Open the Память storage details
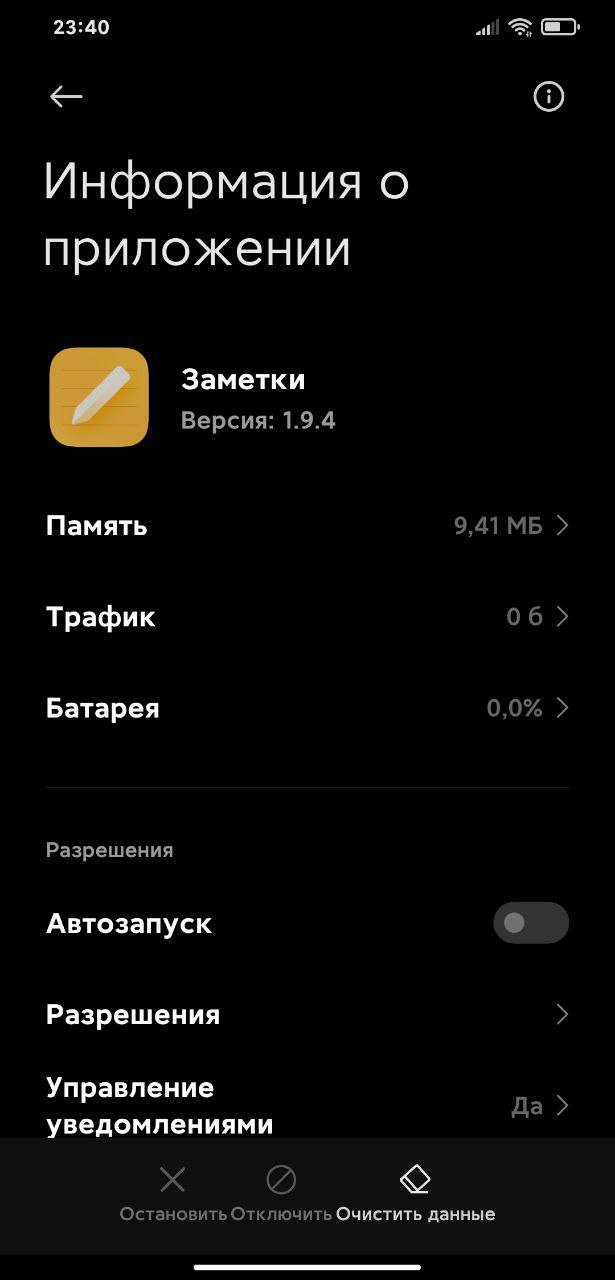 307,526
